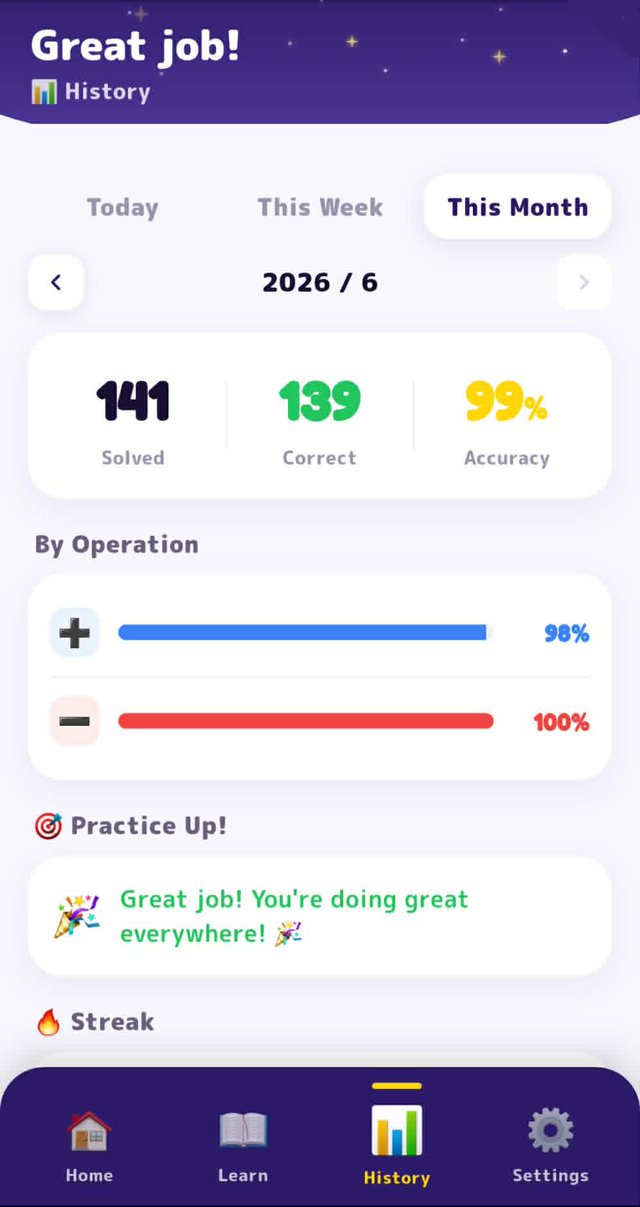The height and width of the screenshot is (1207, 640).
Task: Open the History tab
Action: pos(397,1146)
